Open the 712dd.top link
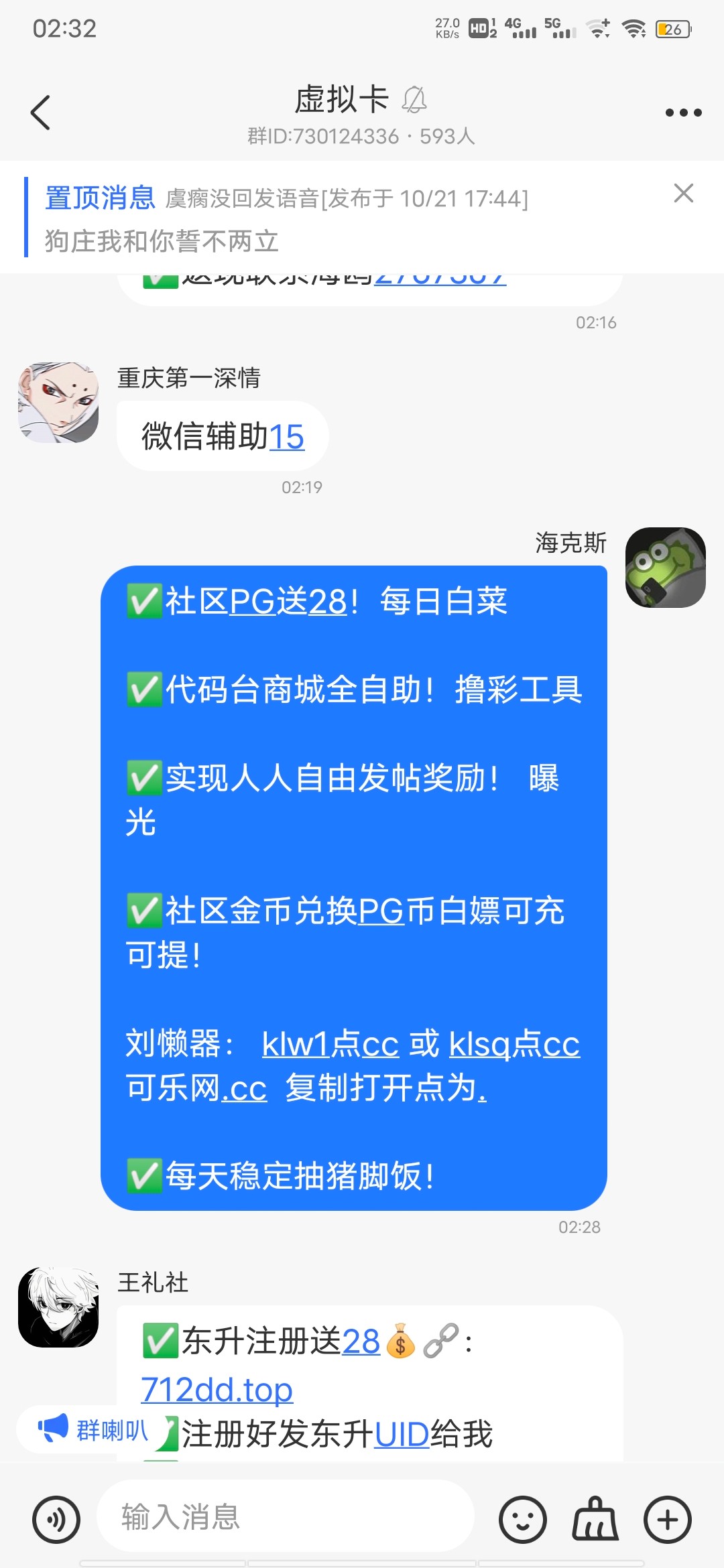The image size is (724, 1568). (217, 1388)
